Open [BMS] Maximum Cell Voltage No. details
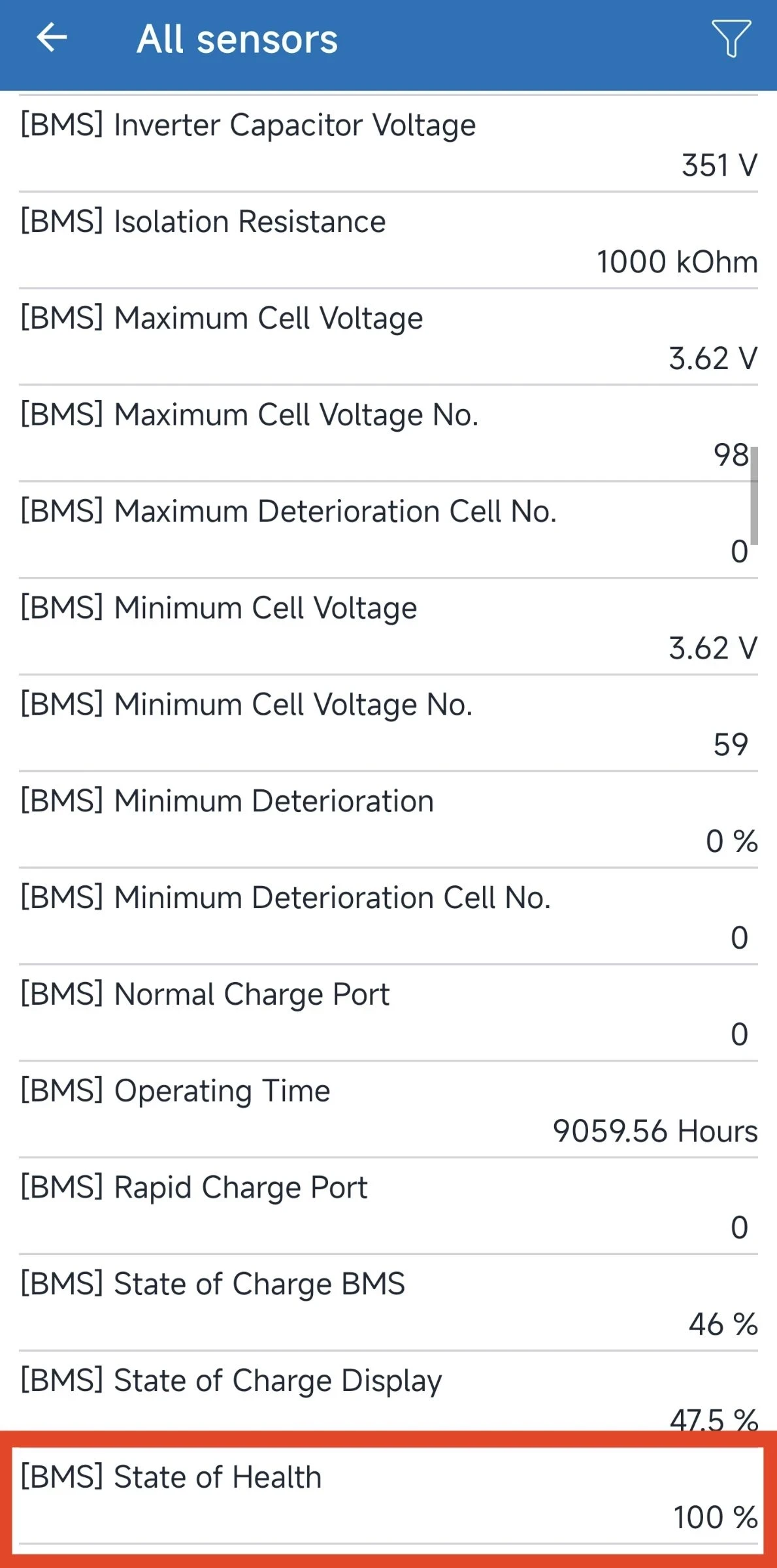 tap(388, 433)
